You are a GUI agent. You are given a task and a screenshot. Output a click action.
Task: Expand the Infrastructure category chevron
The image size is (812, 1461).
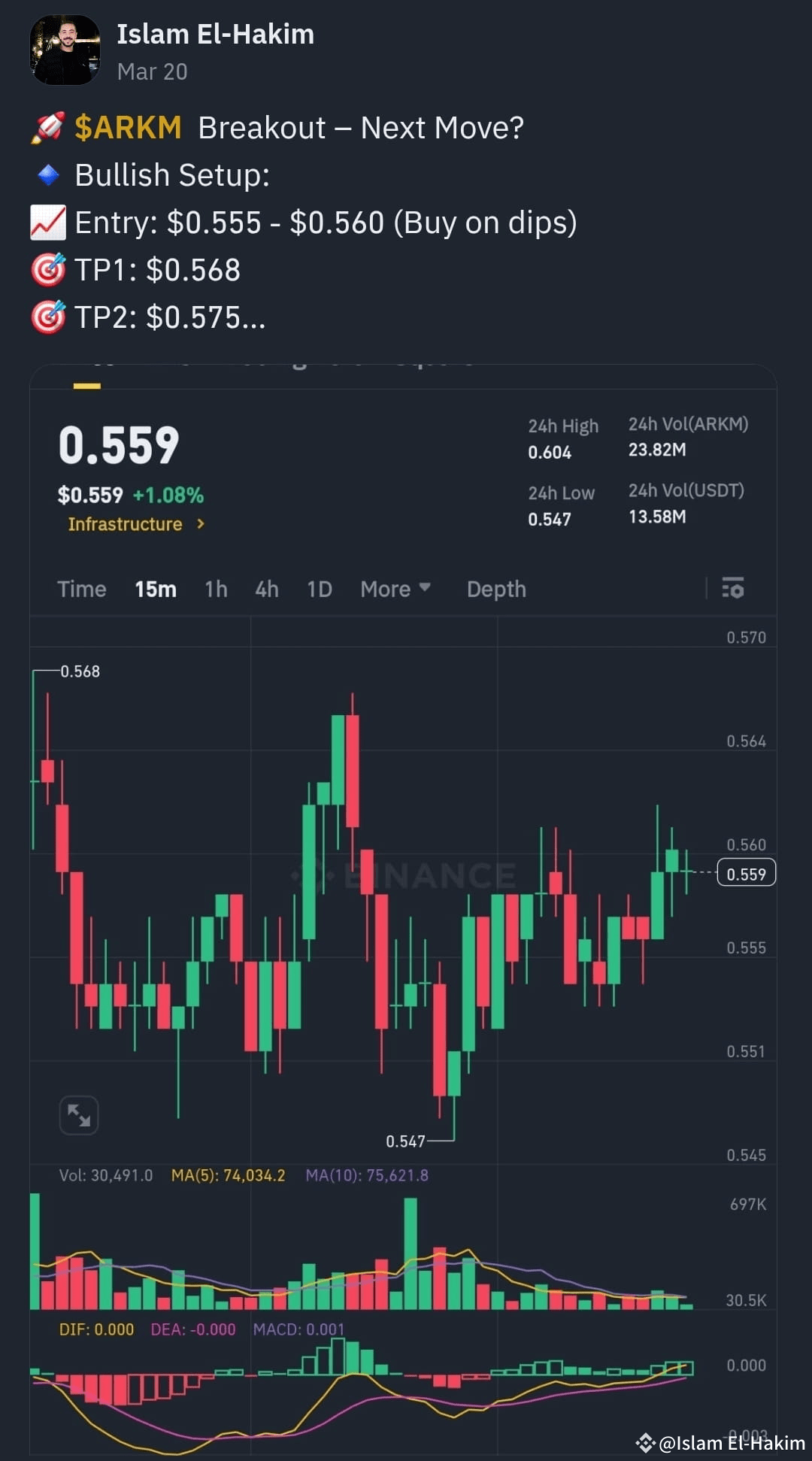point(201,524)
